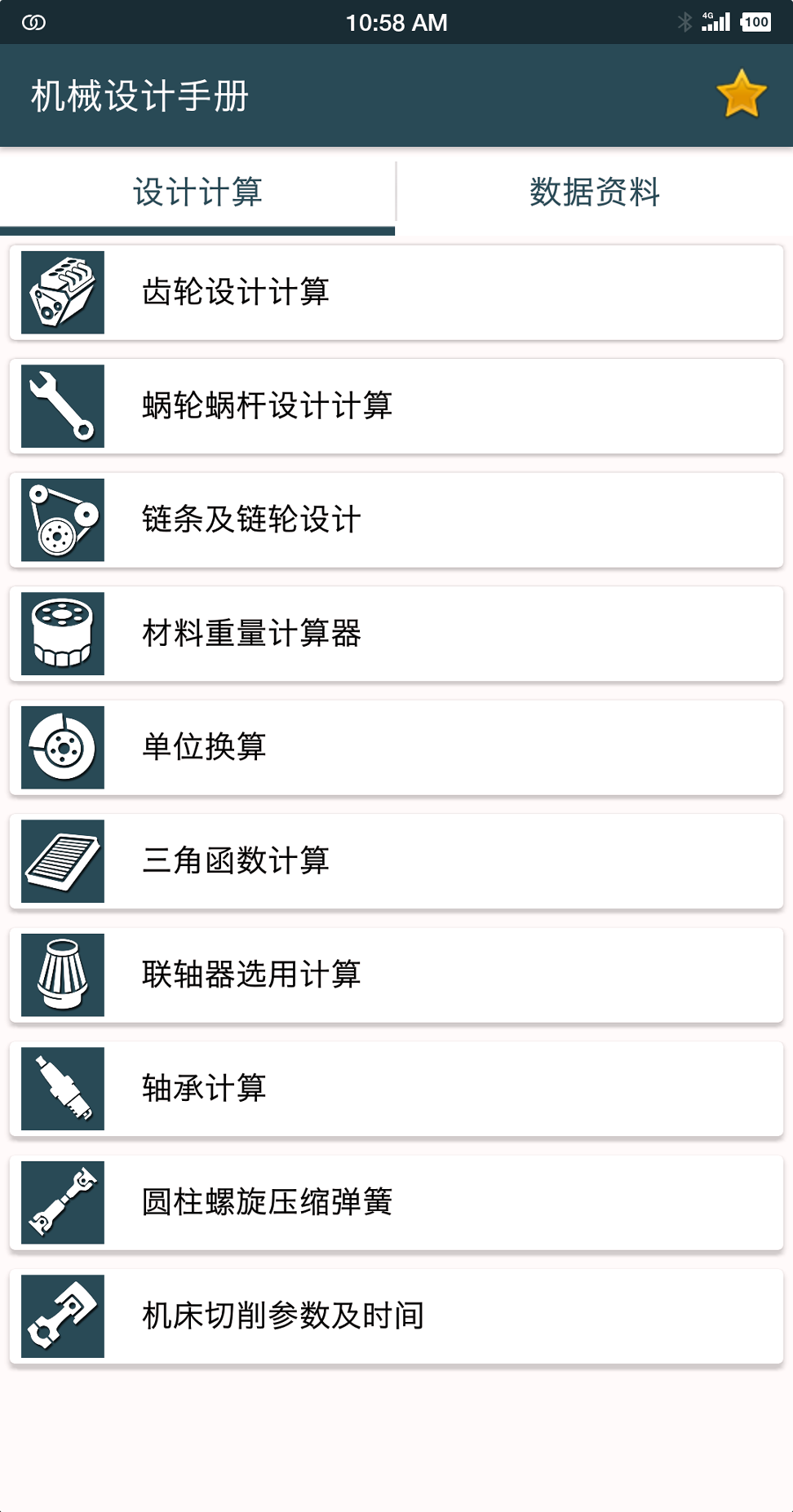The height and width of the screenshot is (1512, 793).
Task: Open the 圆柱螺旋压缩弹簧 entry
Action: (396, 1202)
